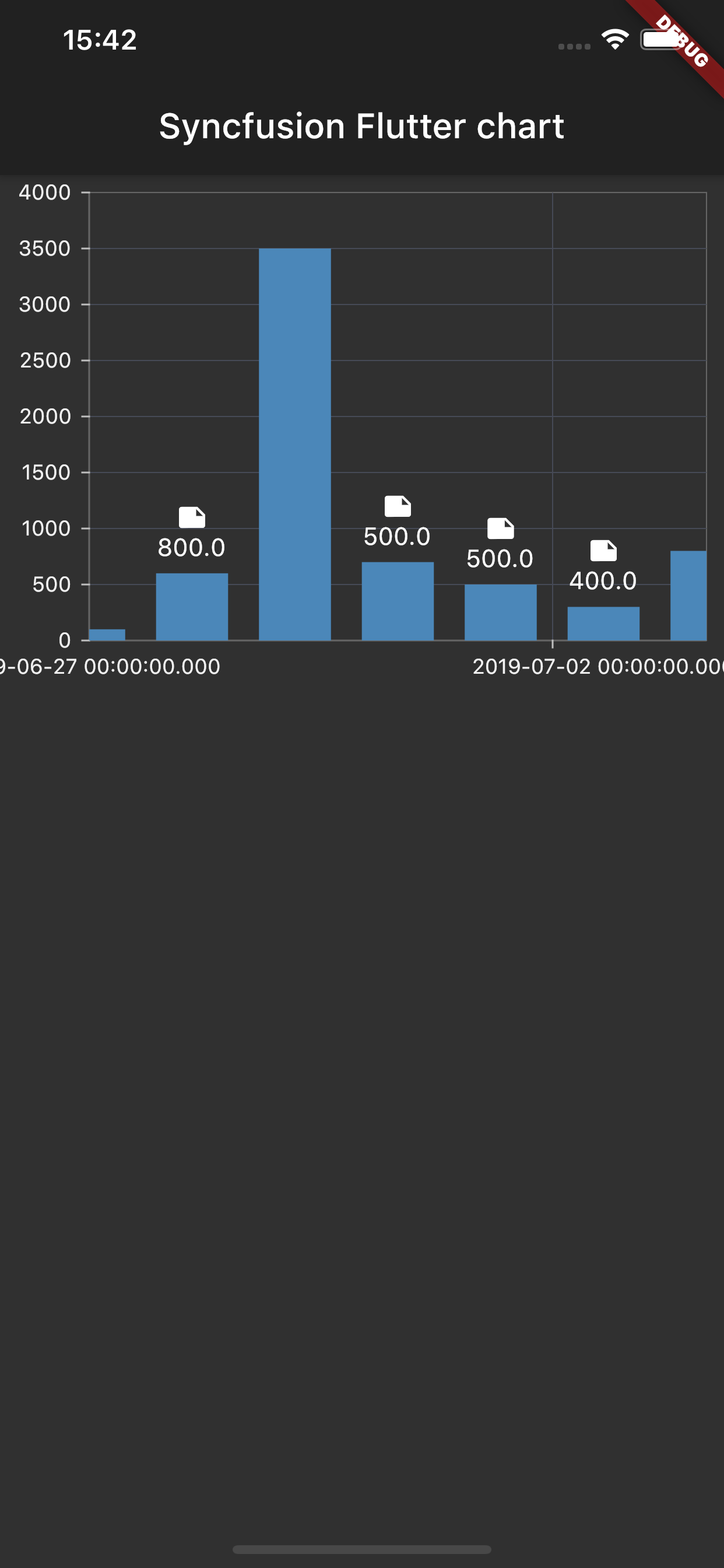The height and width of the screenshot is (1568, 724).
Task: Click the bar below the 800.0 label
Action: [192, 605]
